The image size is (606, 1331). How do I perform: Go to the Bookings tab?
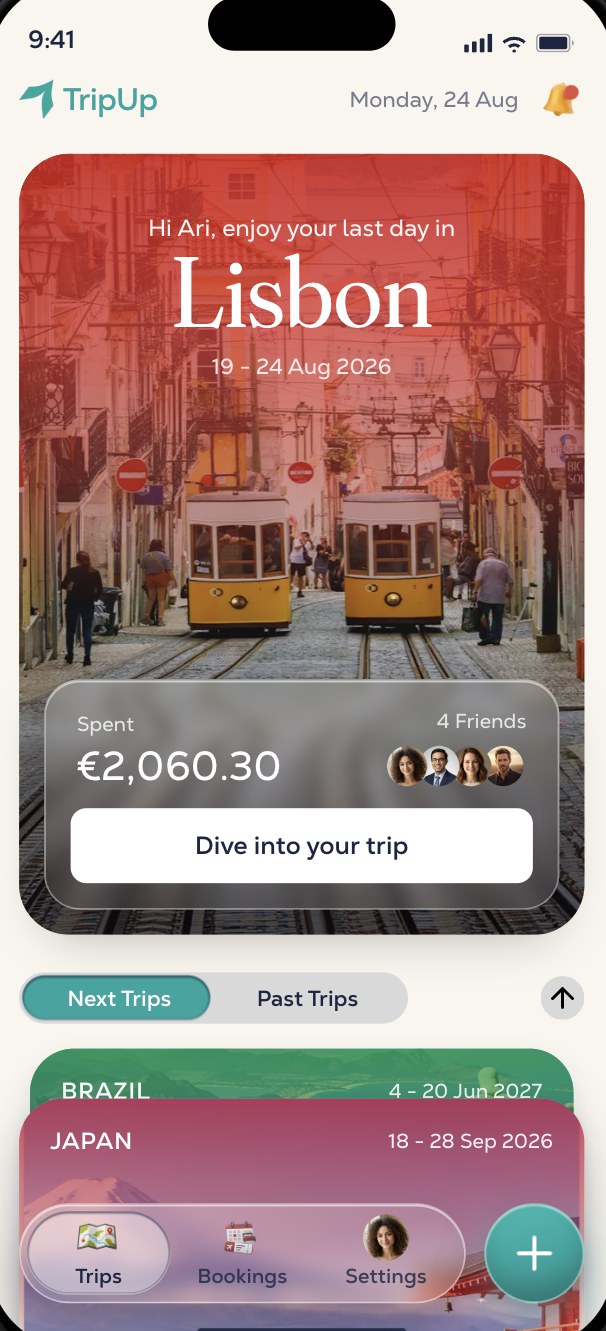tap(242, 1253)
